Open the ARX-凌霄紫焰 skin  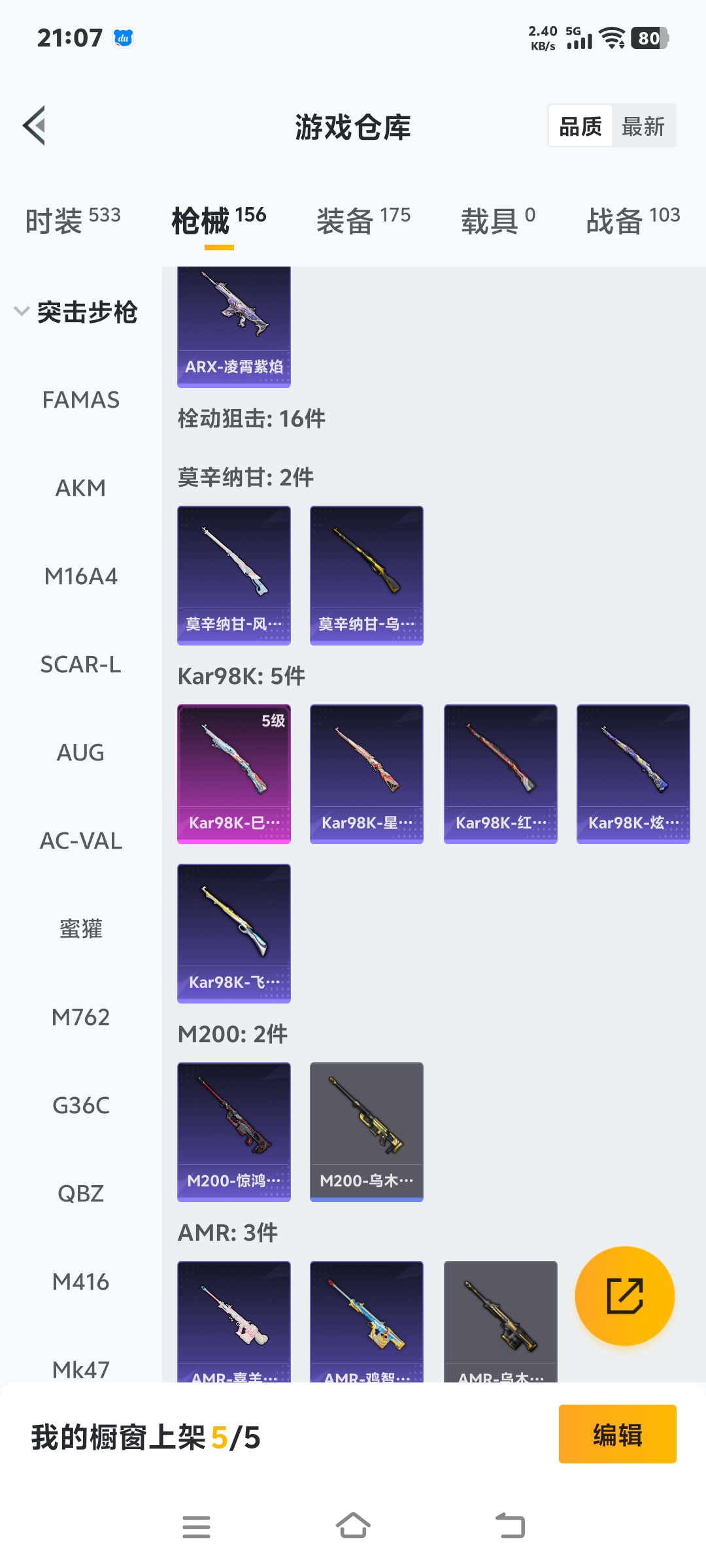(x=234, y=327)
